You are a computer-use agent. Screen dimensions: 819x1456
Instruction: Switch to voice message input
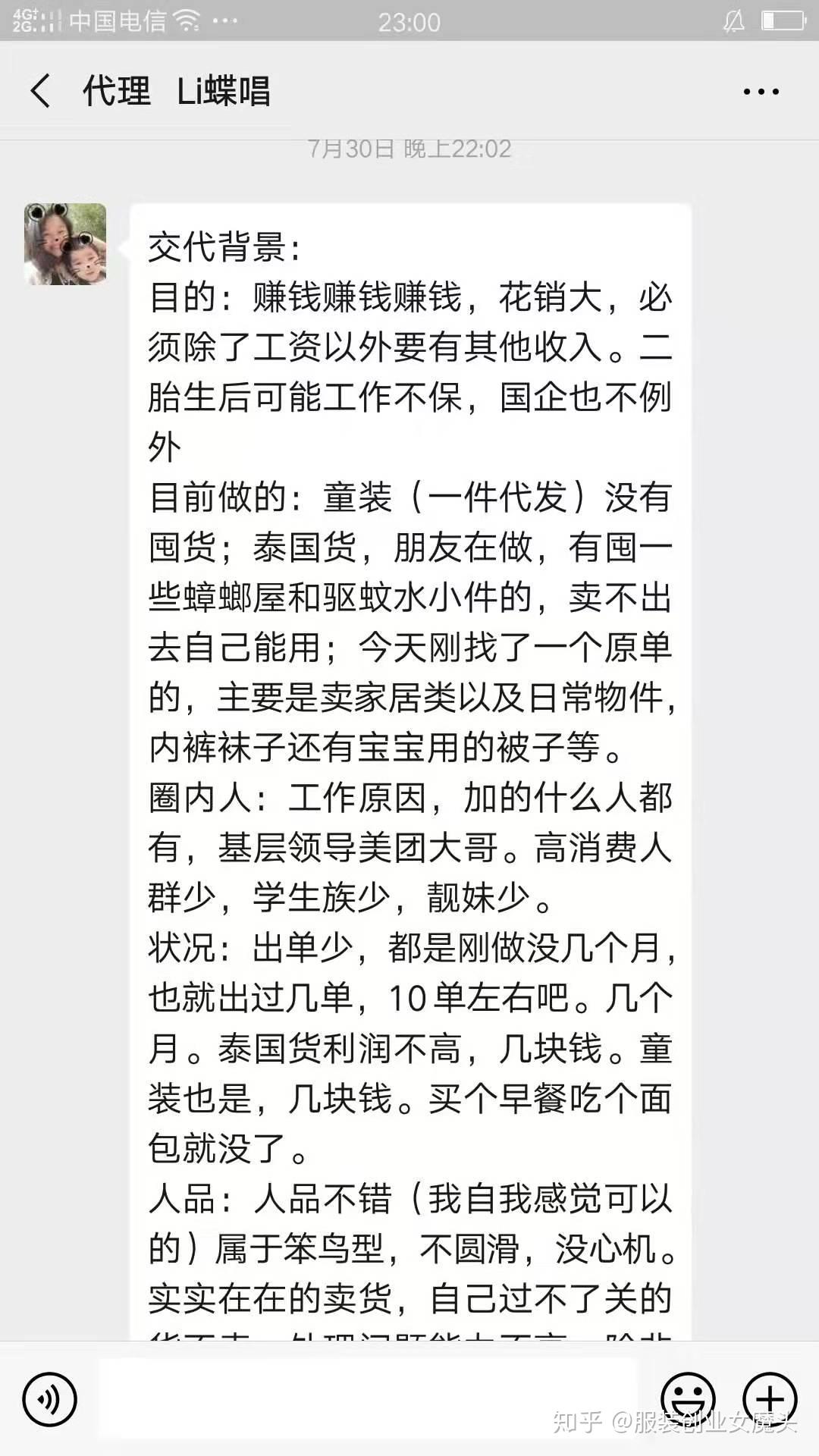coord(50,1399)
